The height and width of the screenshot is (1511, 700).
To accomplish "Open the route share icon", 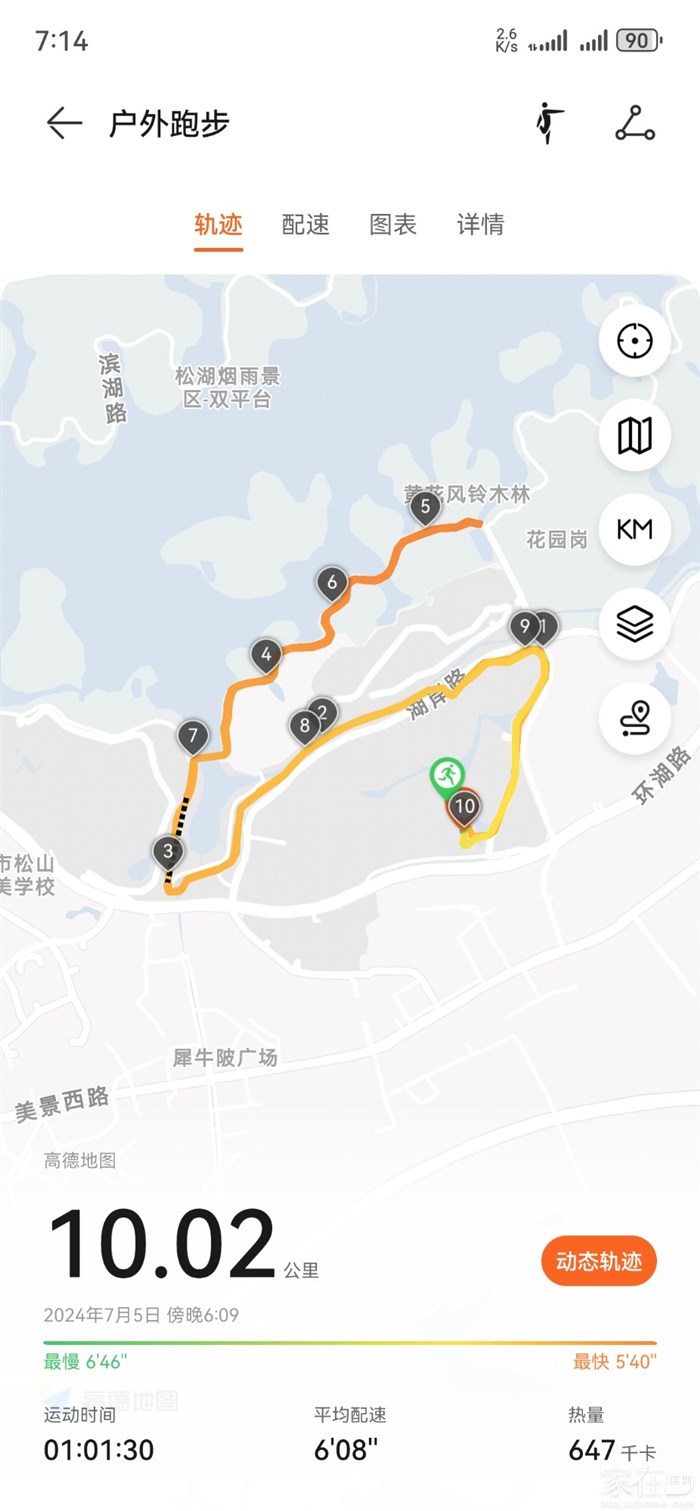I will [x=634, y=124].
